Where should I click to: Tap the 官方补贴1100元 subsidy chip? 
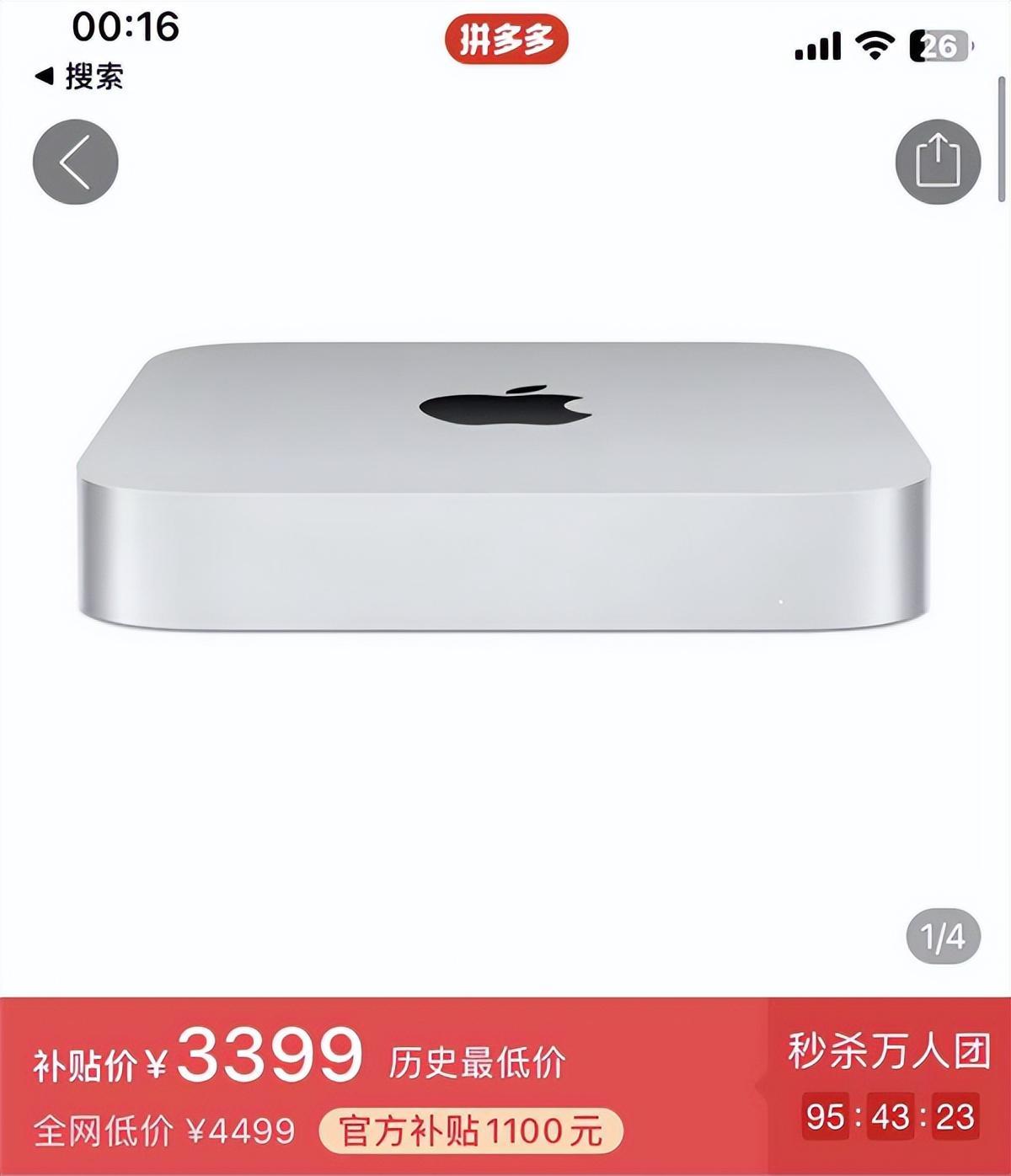coord(471,1131)
